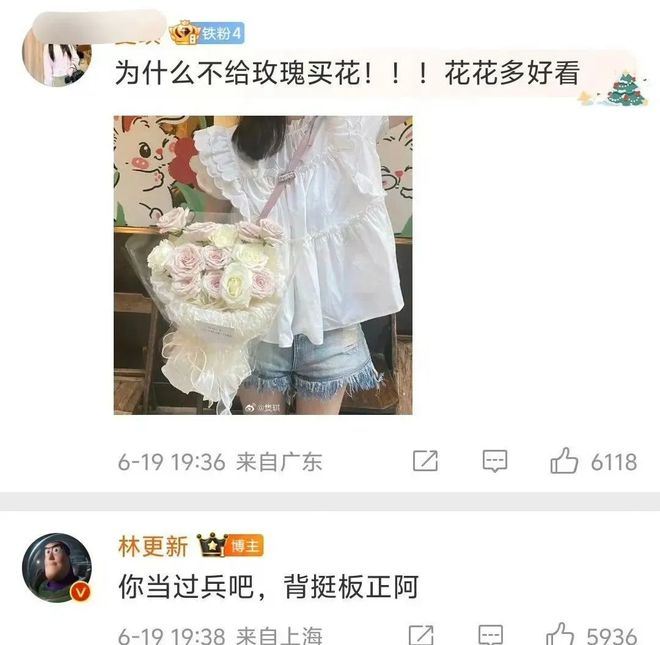Viewport: 660px width, 645px height.
Task: Open the username 林更新
Action: coord(151,546)
